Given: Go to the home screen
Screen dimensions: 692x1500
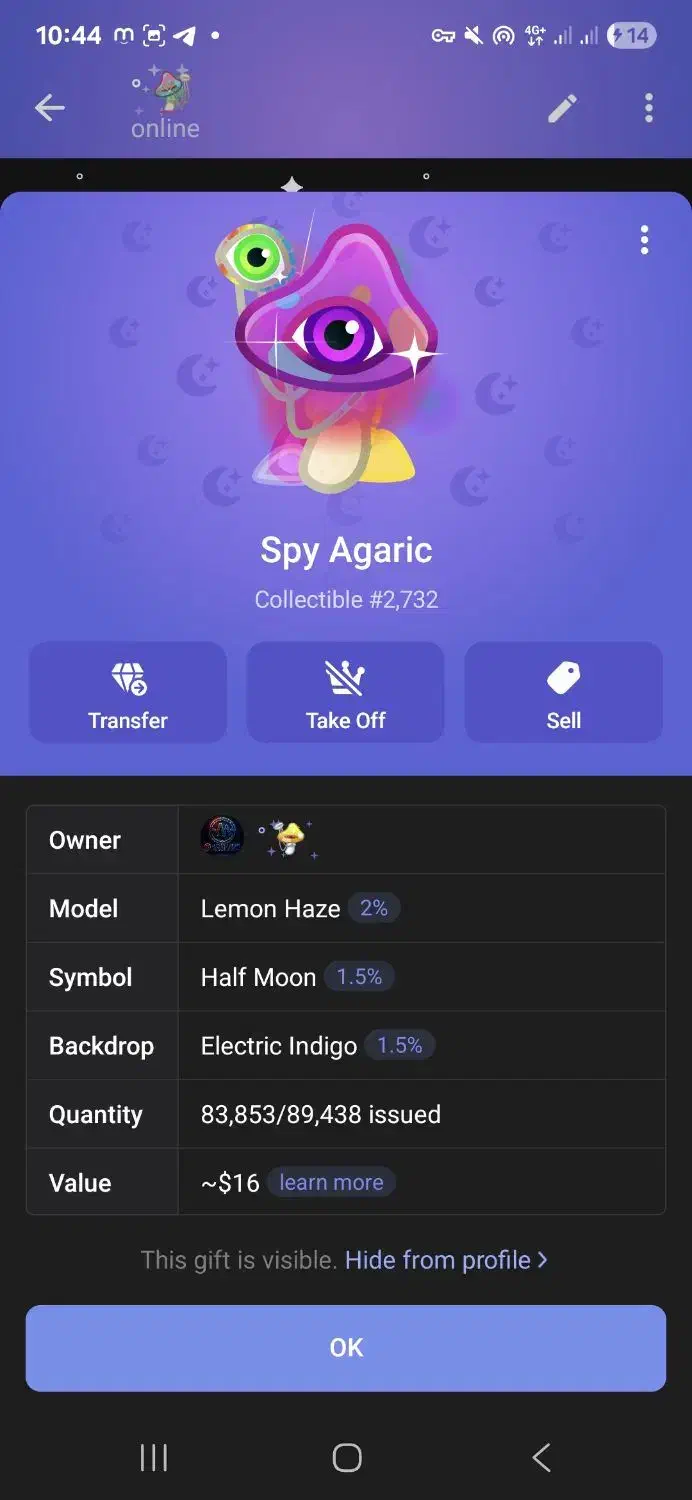Looking at the screenshot, I should point(346,1458).
